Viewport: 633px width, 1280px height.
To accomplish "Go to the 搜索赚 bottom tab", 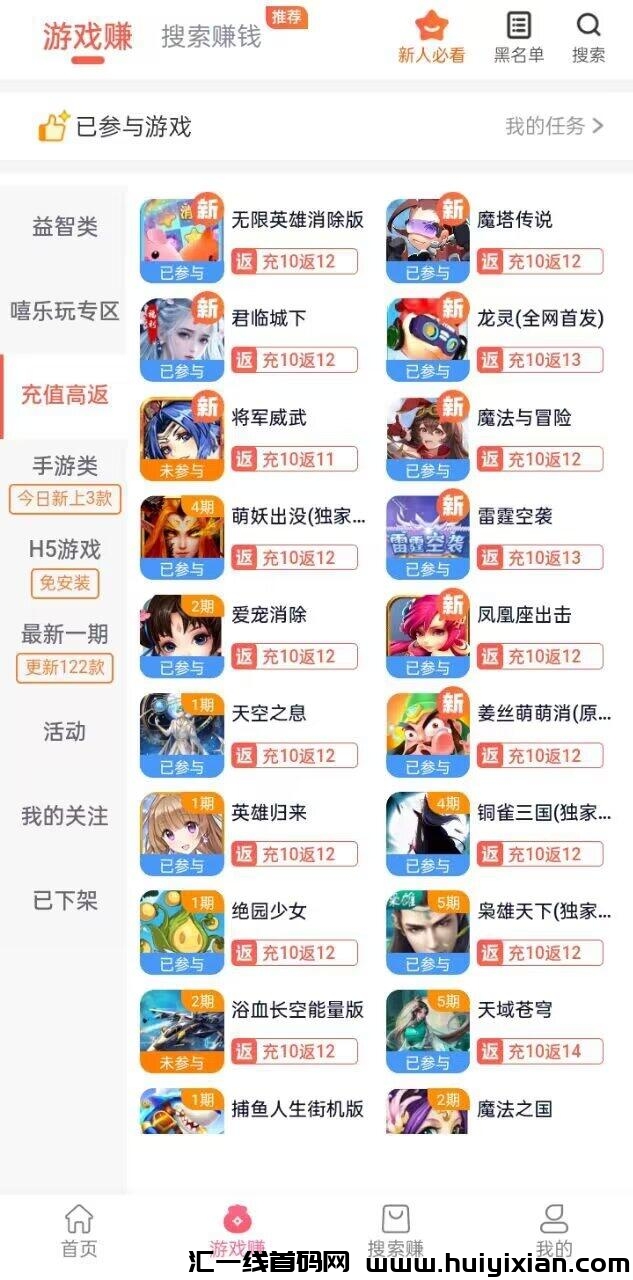I will pyautogui.click(x=396, y=1230).
